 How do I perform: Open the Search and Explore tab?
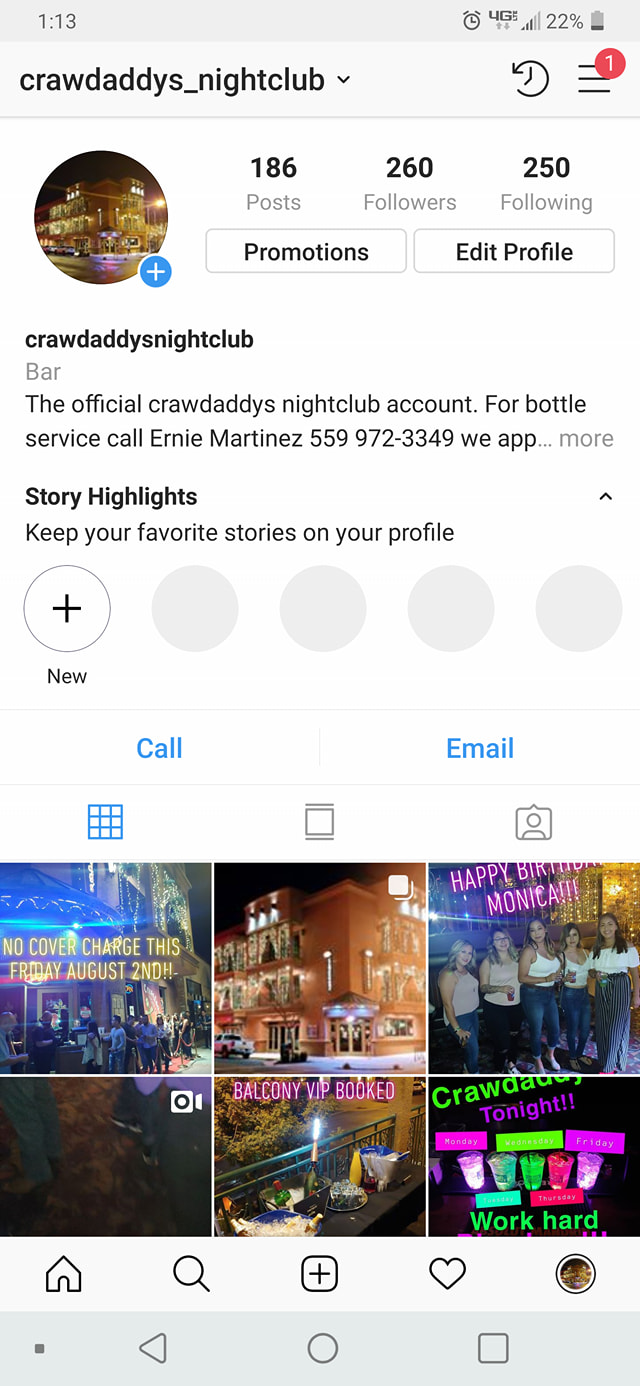tap(191, 1274)
